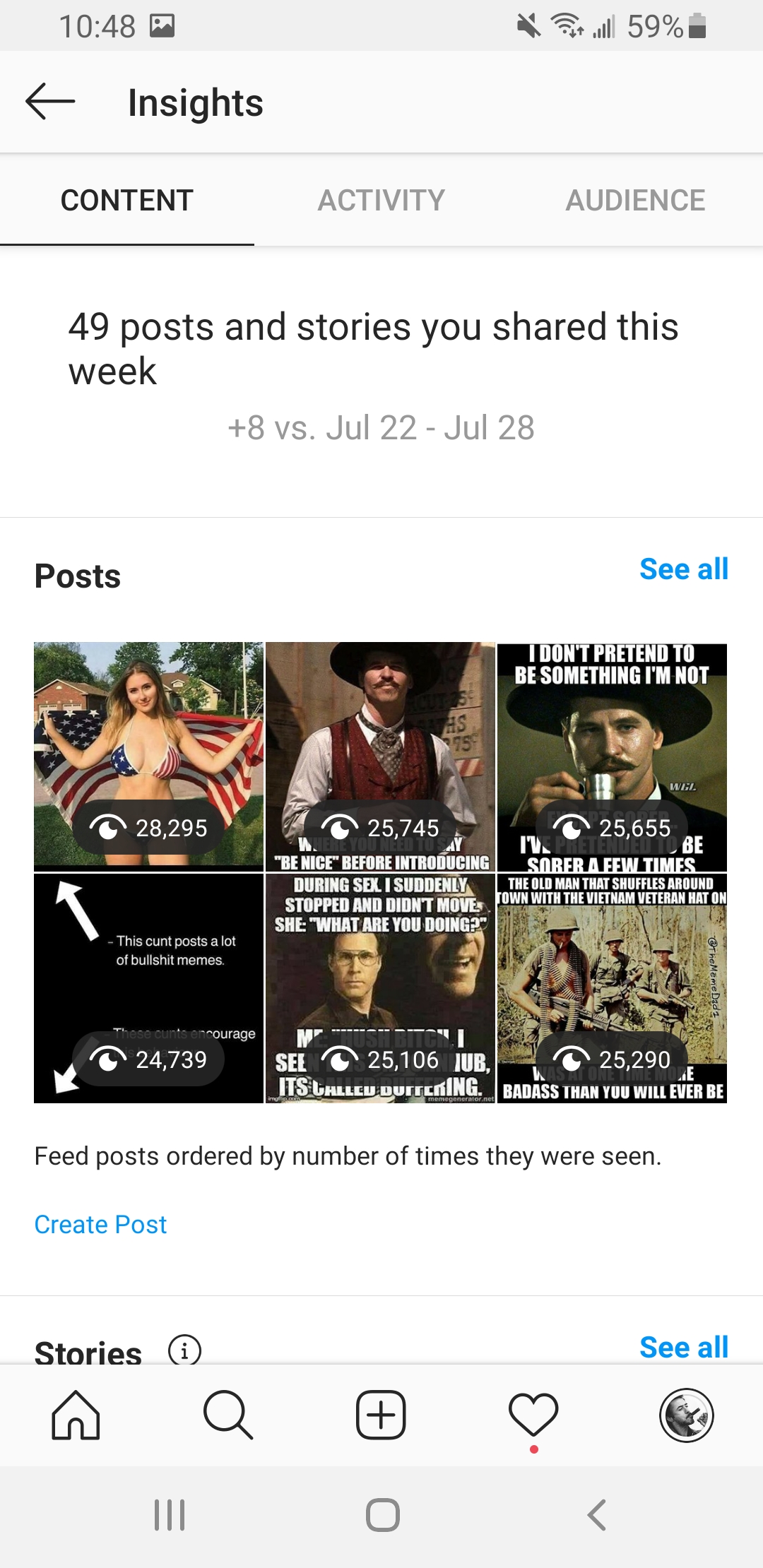Select the Content tab
Screen dimensions: 763x1568
click(127, 201)
